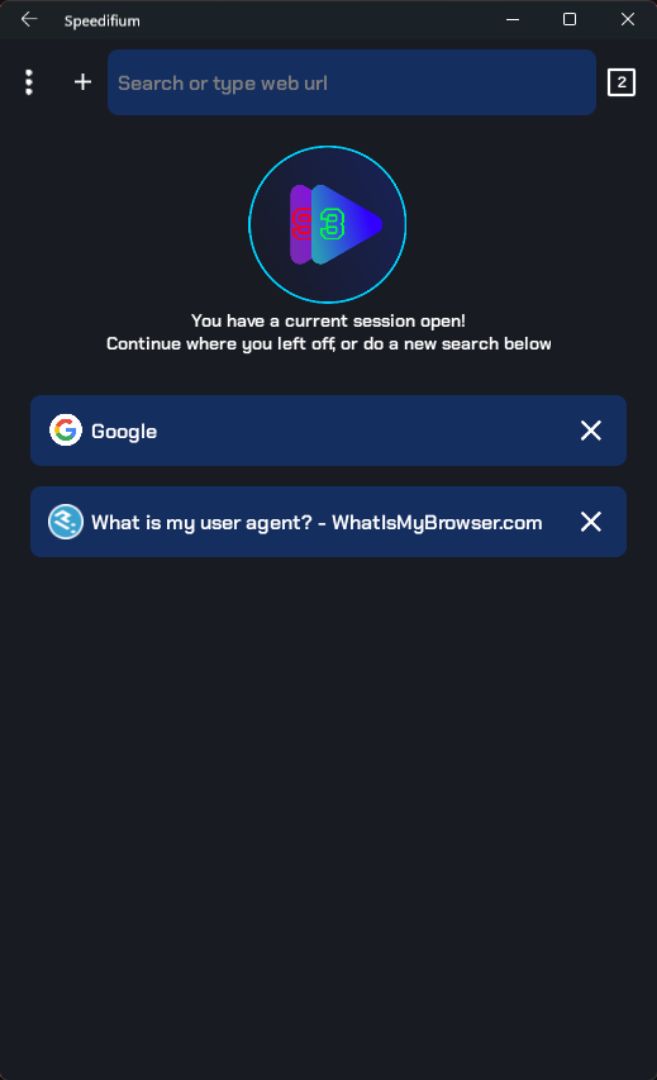
Task: Open the three-dot overflow menu
Action: tap(29, 82)
